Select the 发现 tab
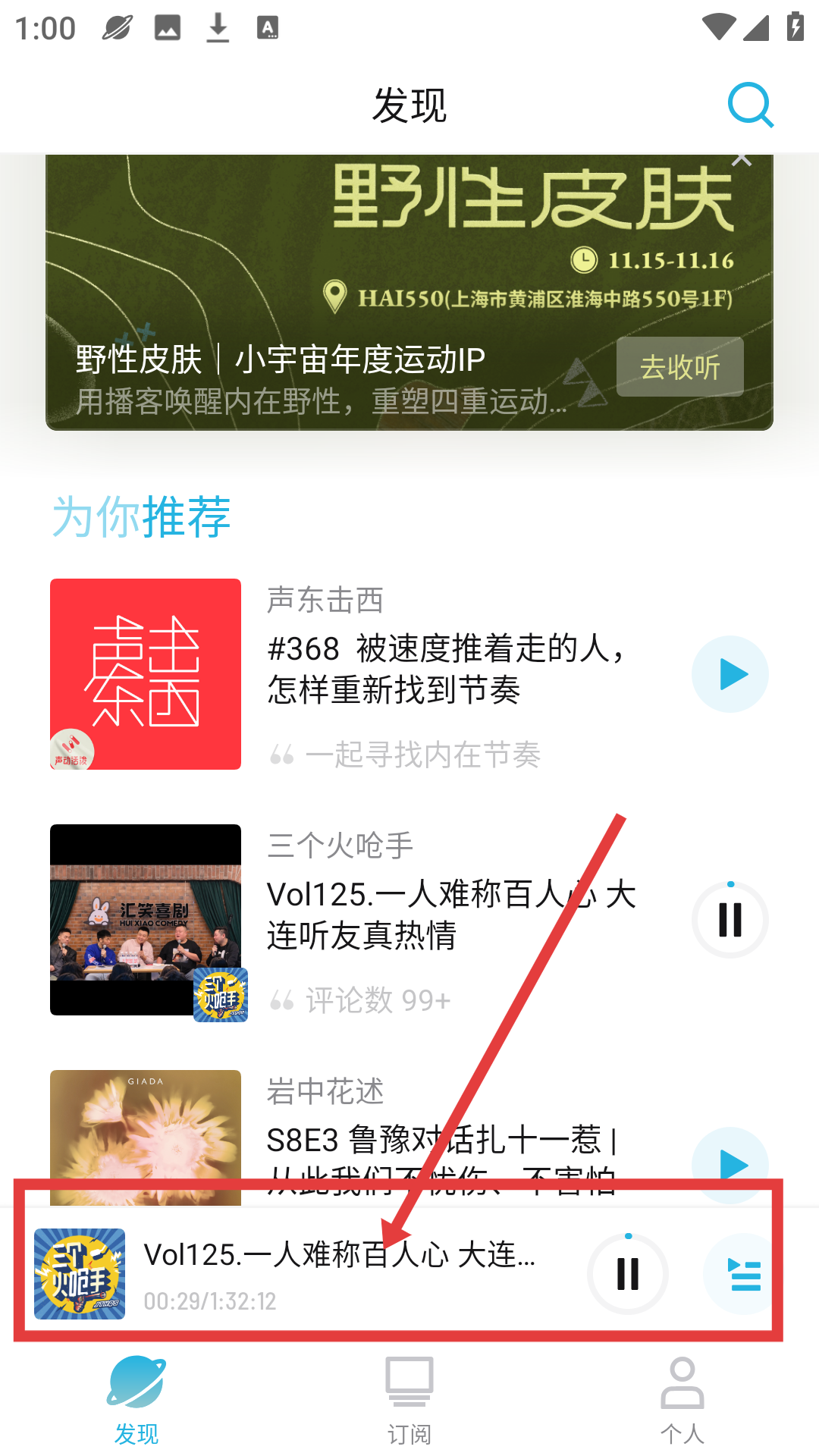This screenshot has height=1456, width=819. 136,1400
